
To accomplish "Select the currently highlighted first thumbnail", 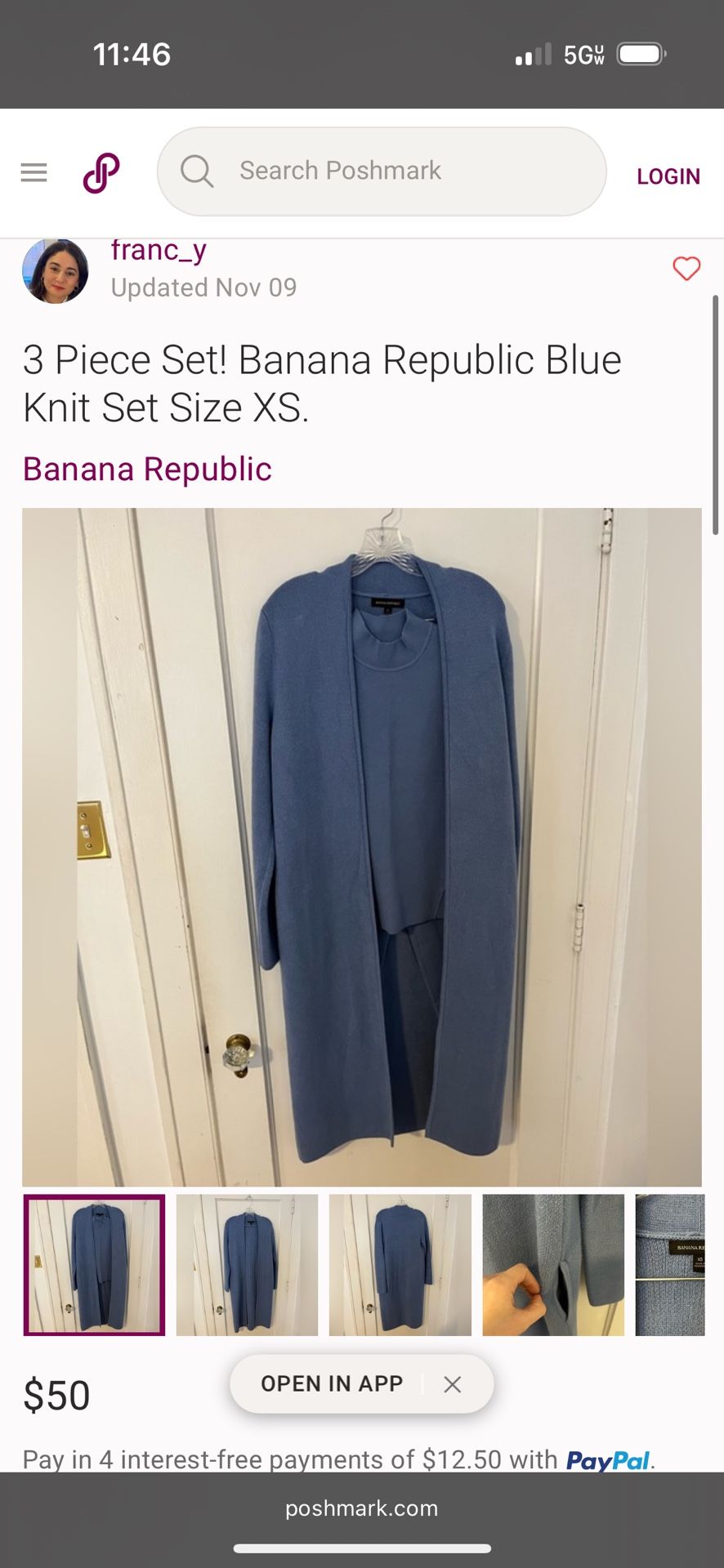I will 92,1265.
